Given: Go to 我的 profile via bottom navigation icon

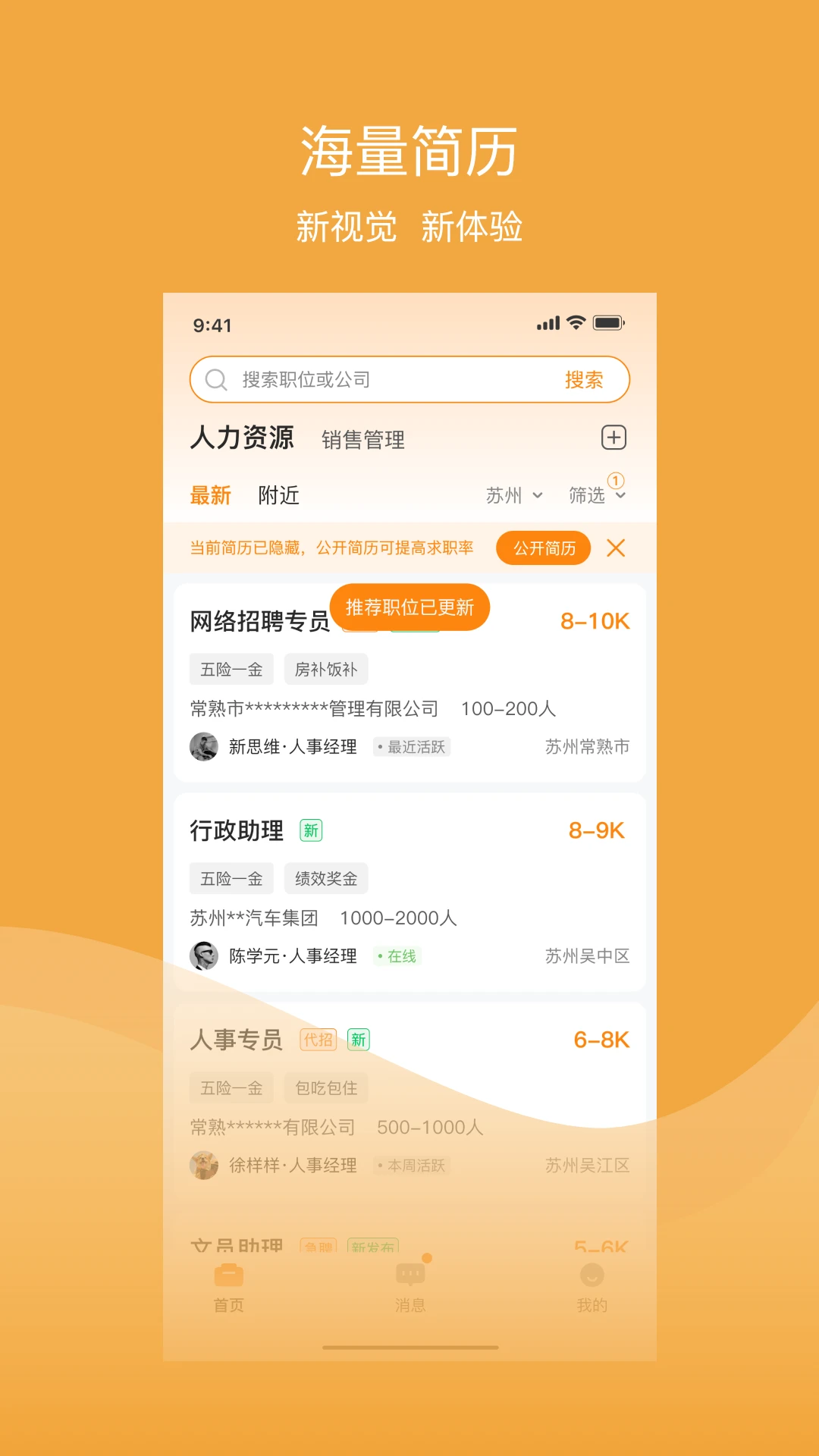Looking at the screenshot, I should coord(593,1274).
